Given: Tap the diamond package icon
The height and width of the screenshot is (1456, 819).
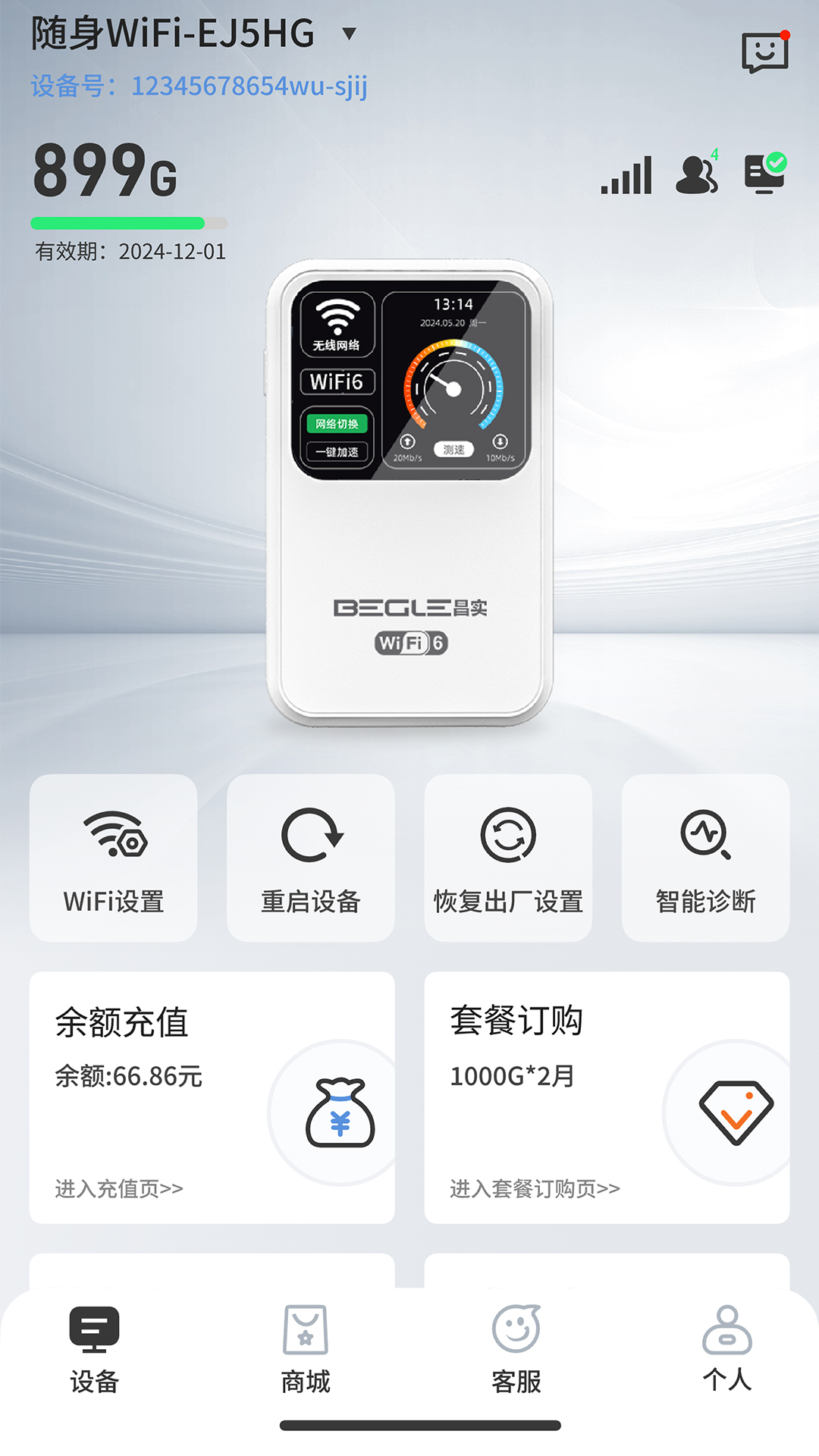Looking at the screenshot, I should click(737, 1109).
